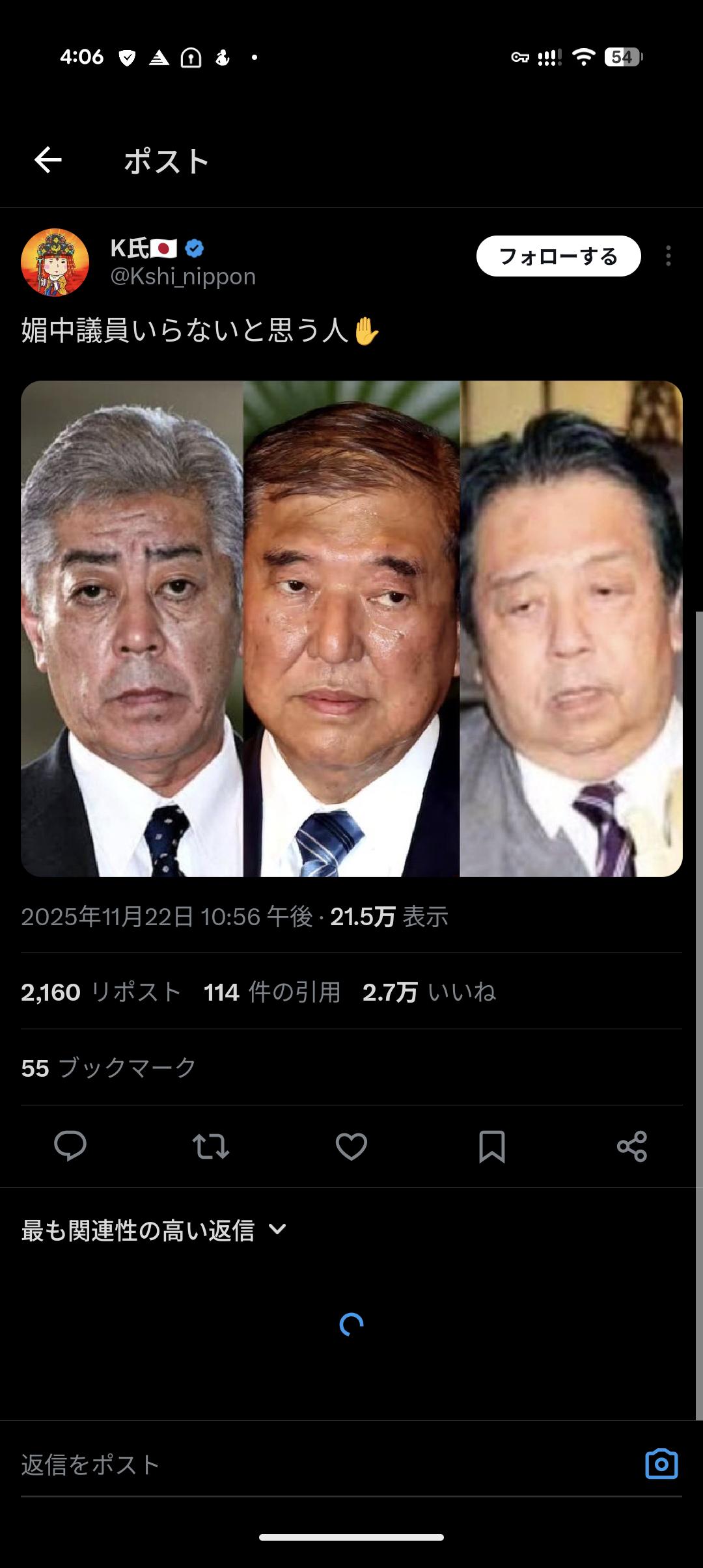Like this post
The image size is (703, 1568).
point(351,1146)
